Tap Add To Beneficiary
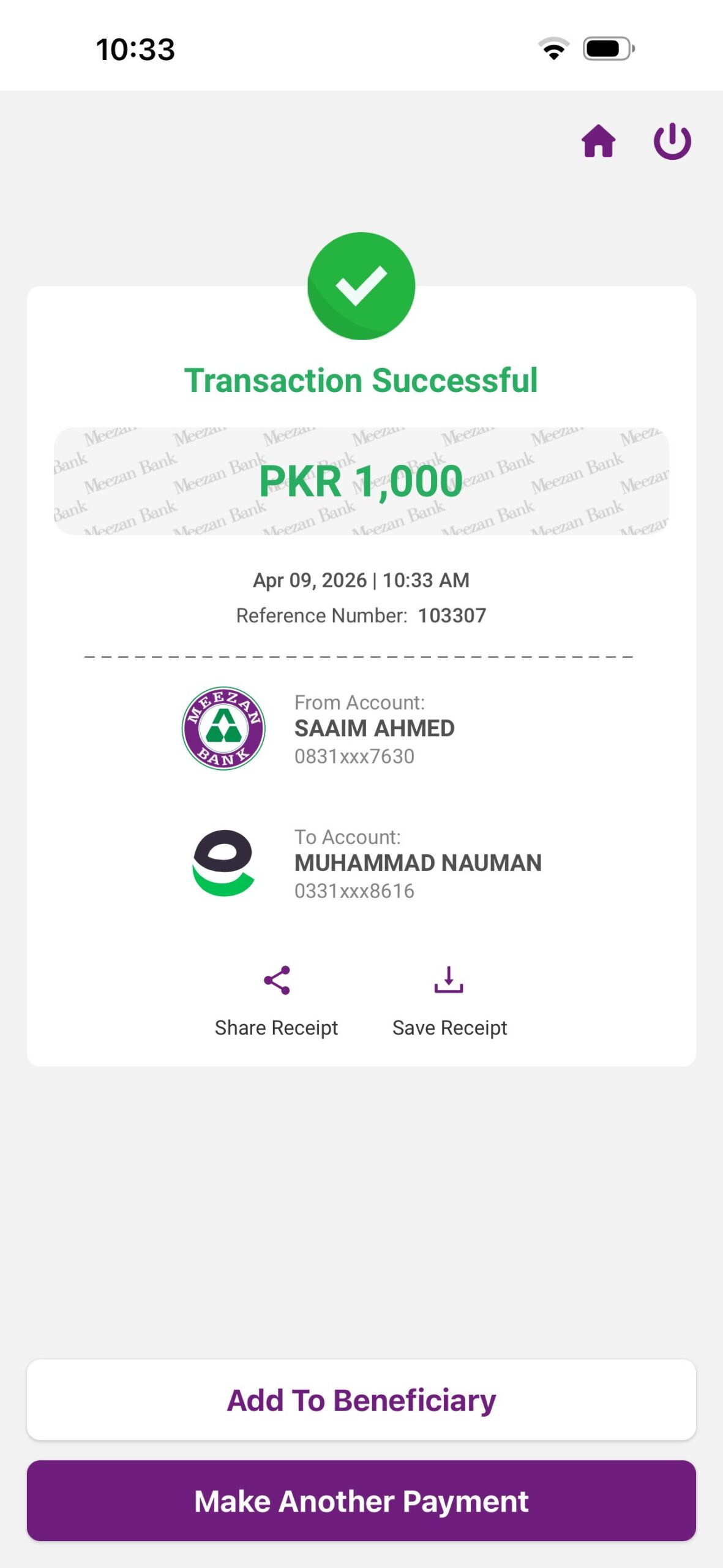Image resolution: width=723 pixels, height=1568 pixels. point(361,1400)
